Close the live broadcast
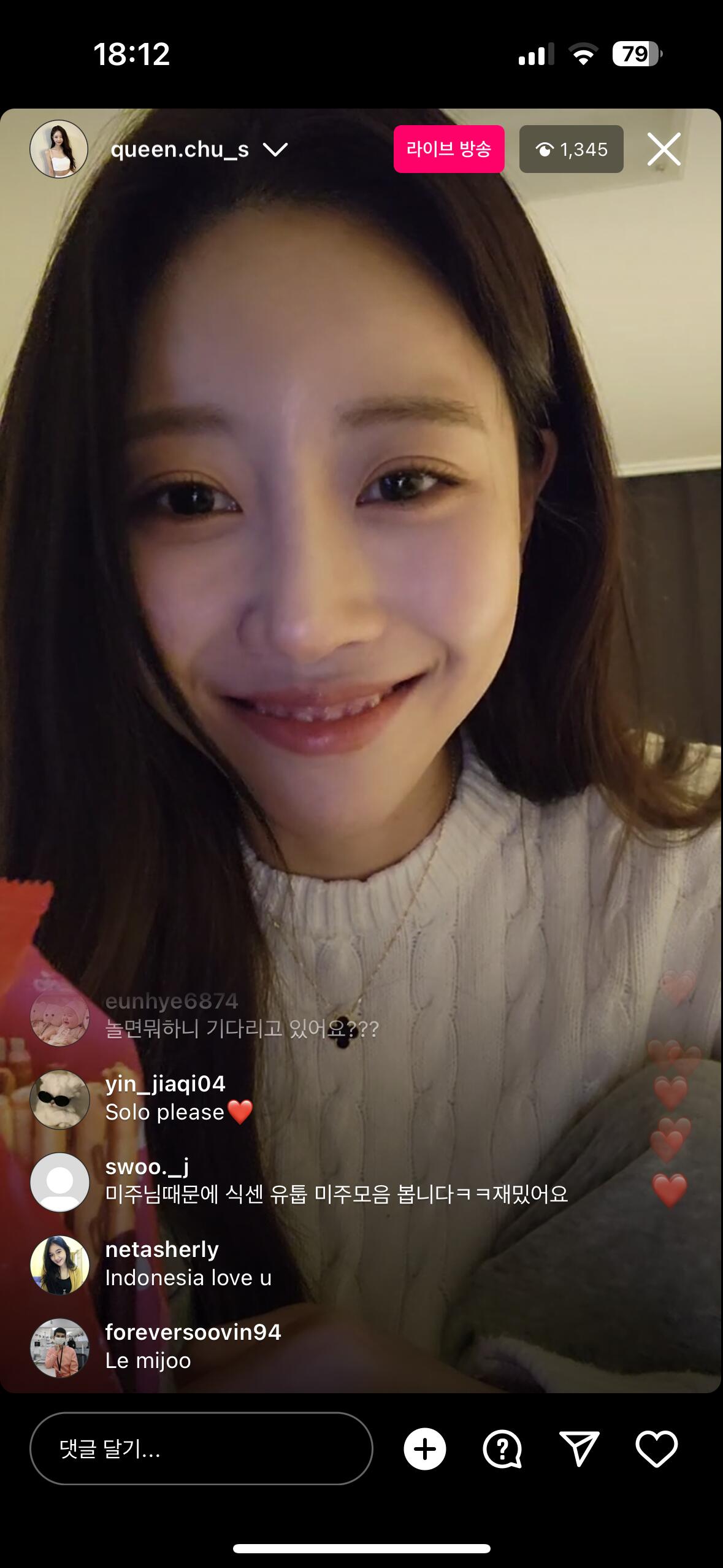This screenshot has width=723, height=1568. point(664,149)
